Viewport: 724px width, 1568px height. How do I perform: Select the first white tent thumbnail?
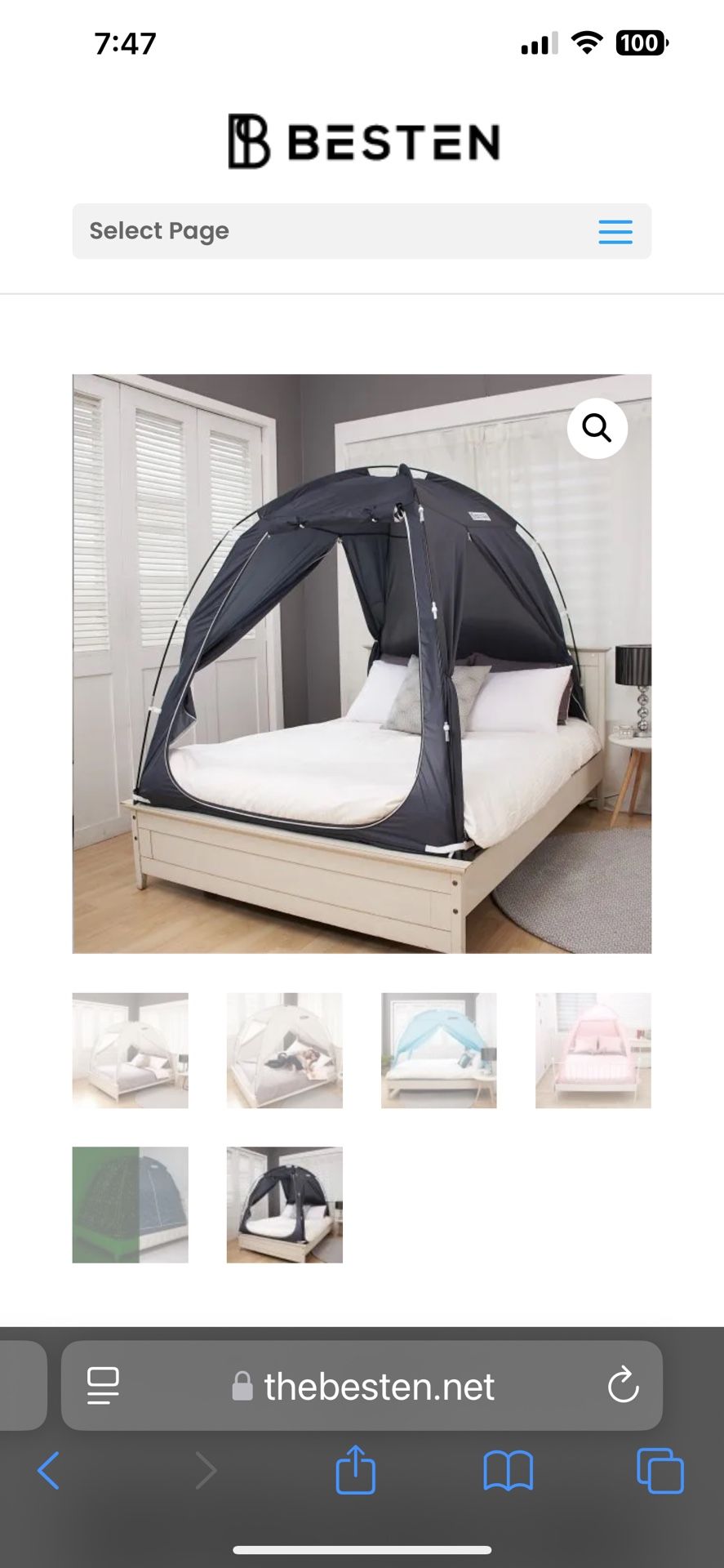[130, 1050]
